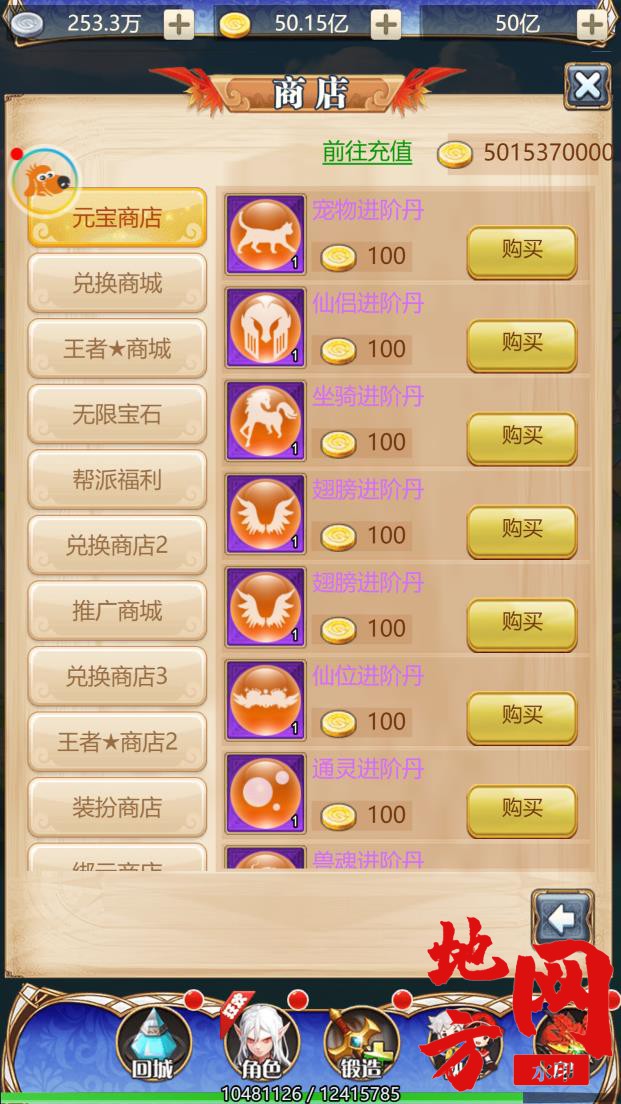Select the 元宝商店 tab

[x=117, y=218]
